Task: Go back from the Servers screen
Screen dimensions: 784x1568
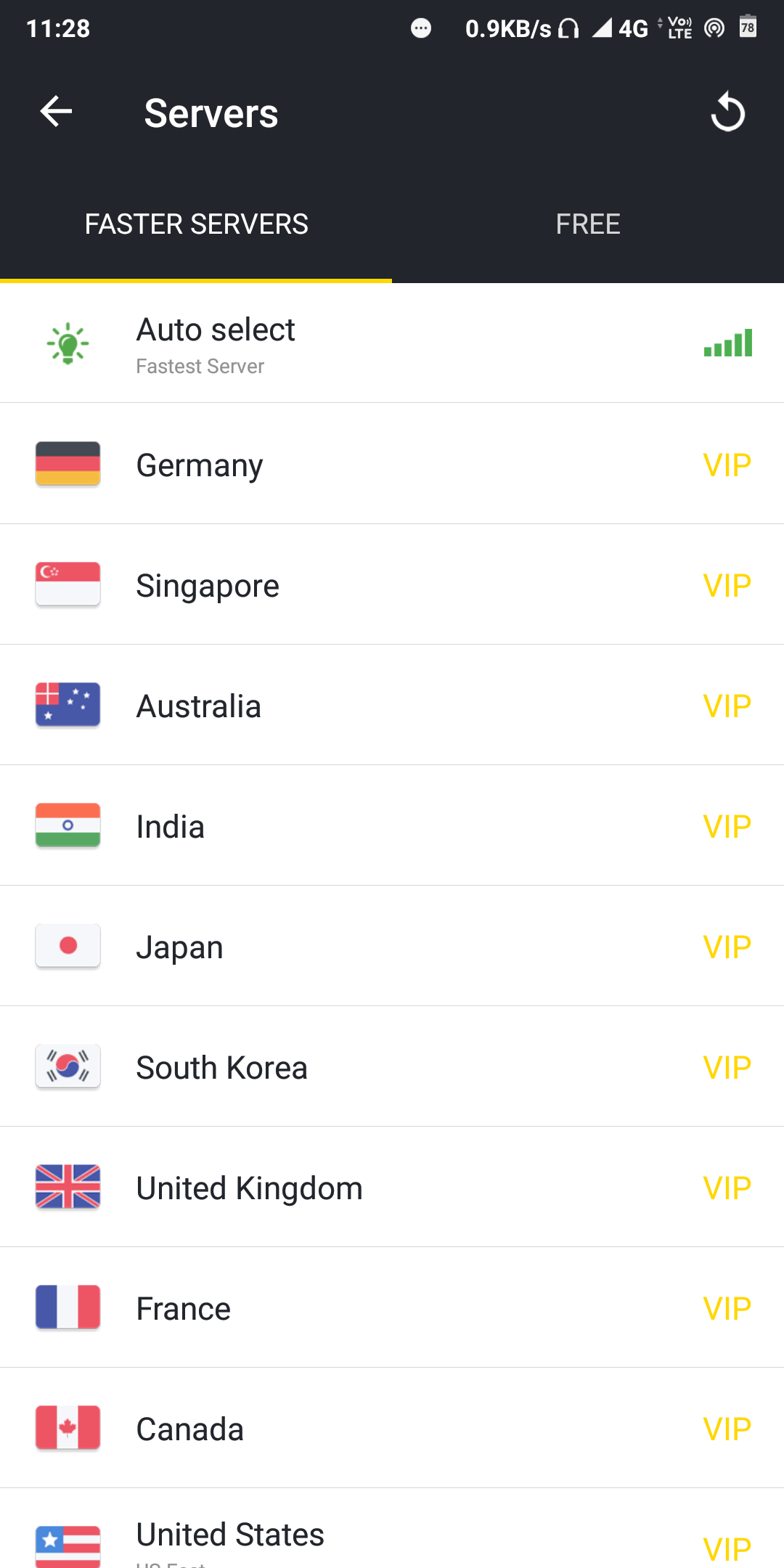Action: coord(56,112)
